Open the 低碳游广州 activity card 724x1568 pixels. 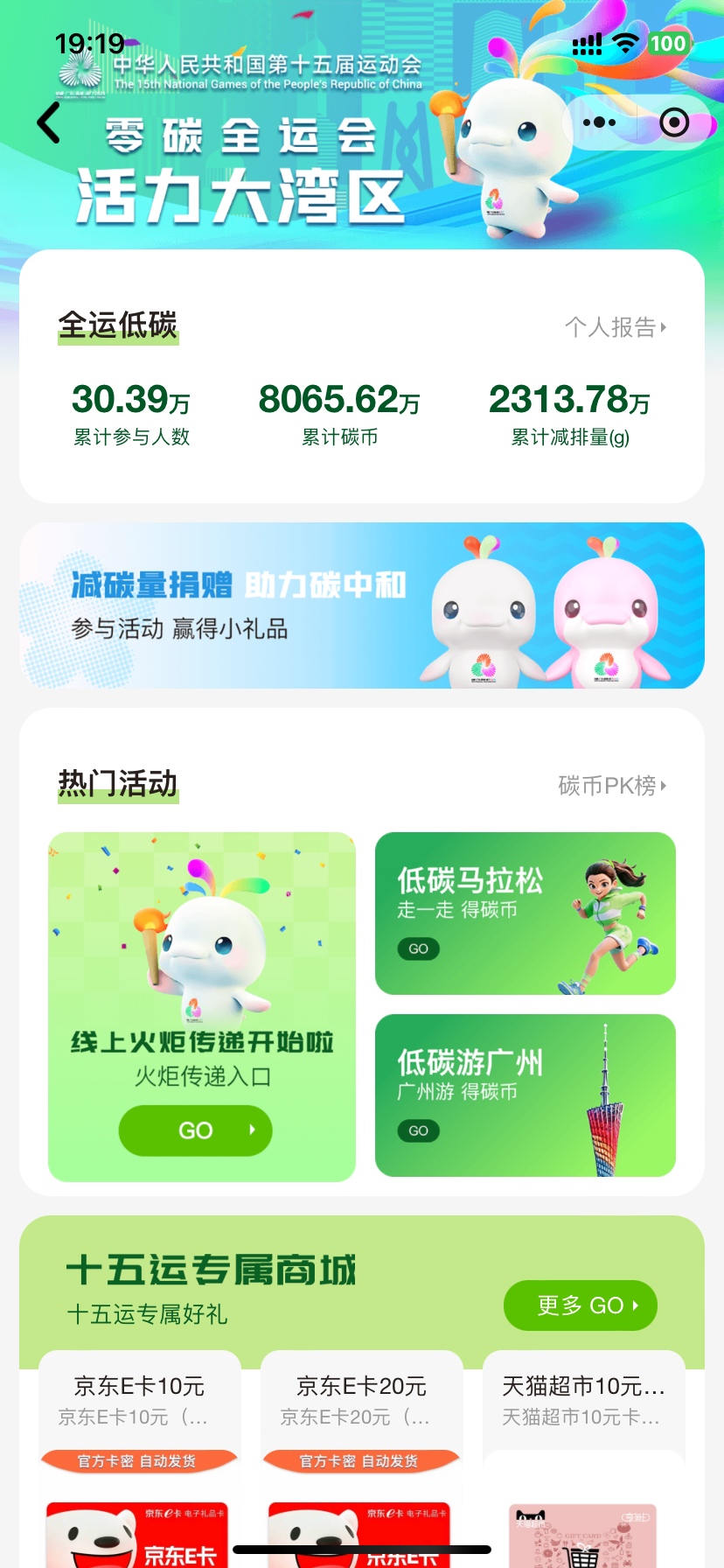pyautogui.click(x=525, y=1095)
